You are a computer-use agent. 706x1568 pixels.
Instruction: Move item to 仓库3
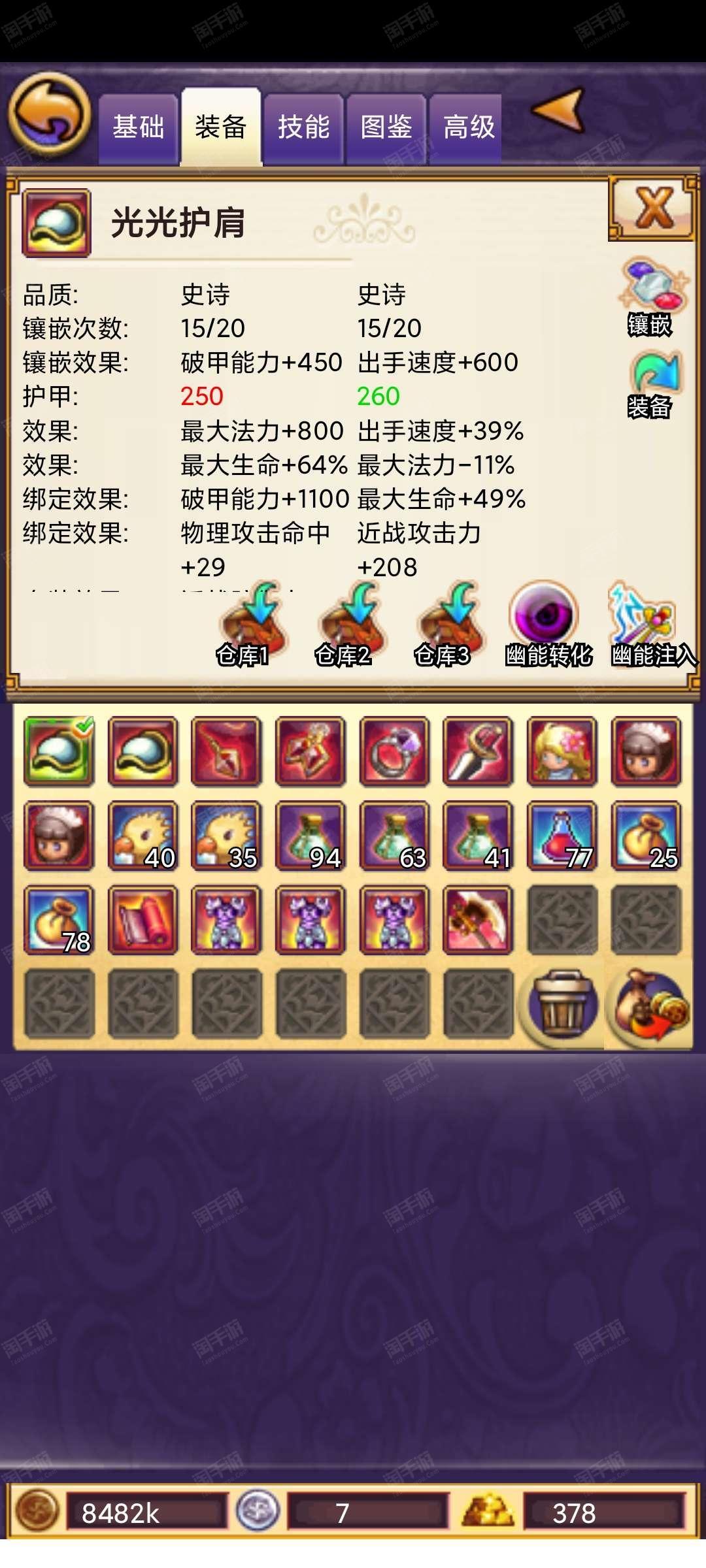click(x=445, y=625)
